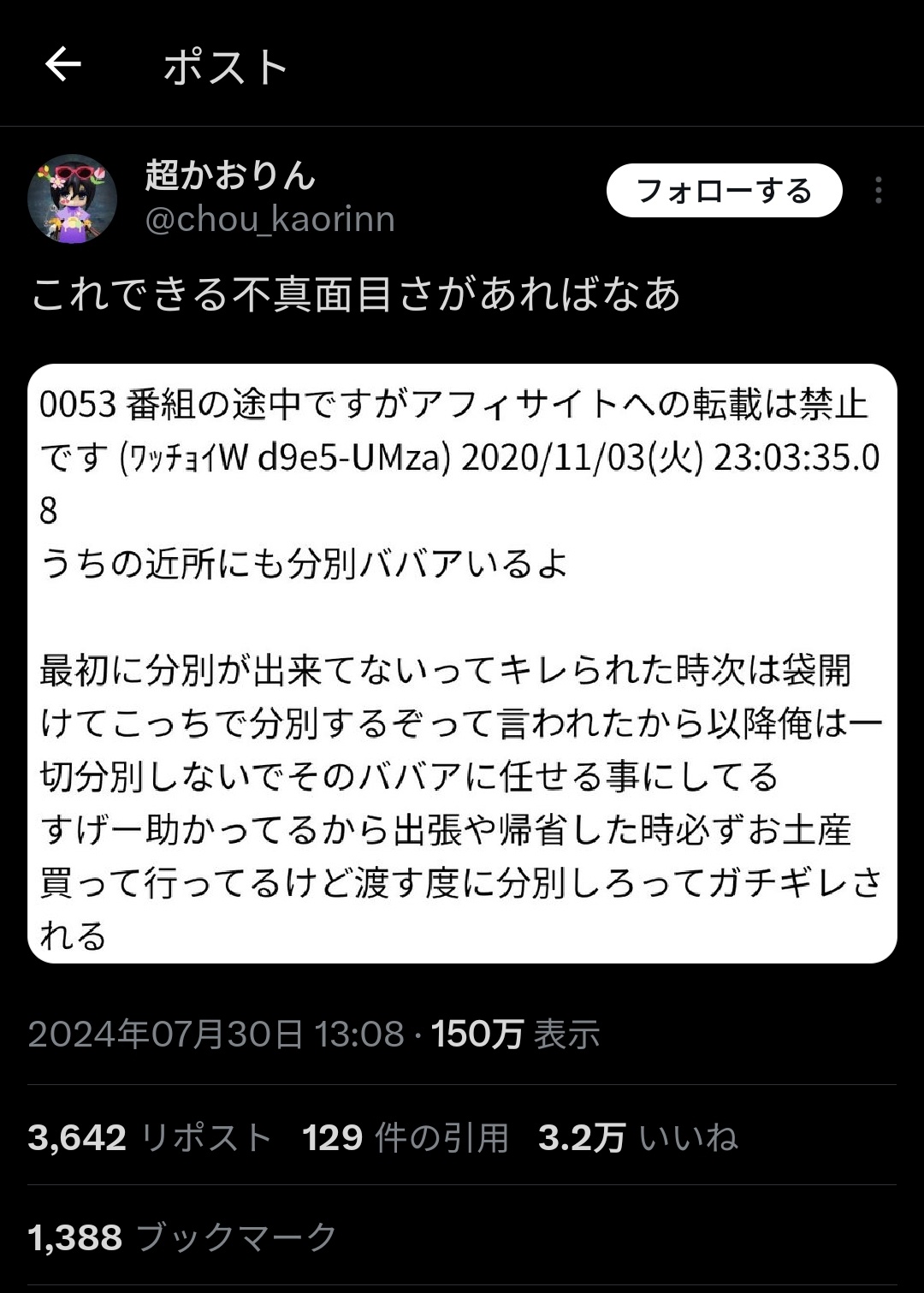This screenshot has width=924, height=1293.
Task: Go back using the arrow
Action: point(62,64)
